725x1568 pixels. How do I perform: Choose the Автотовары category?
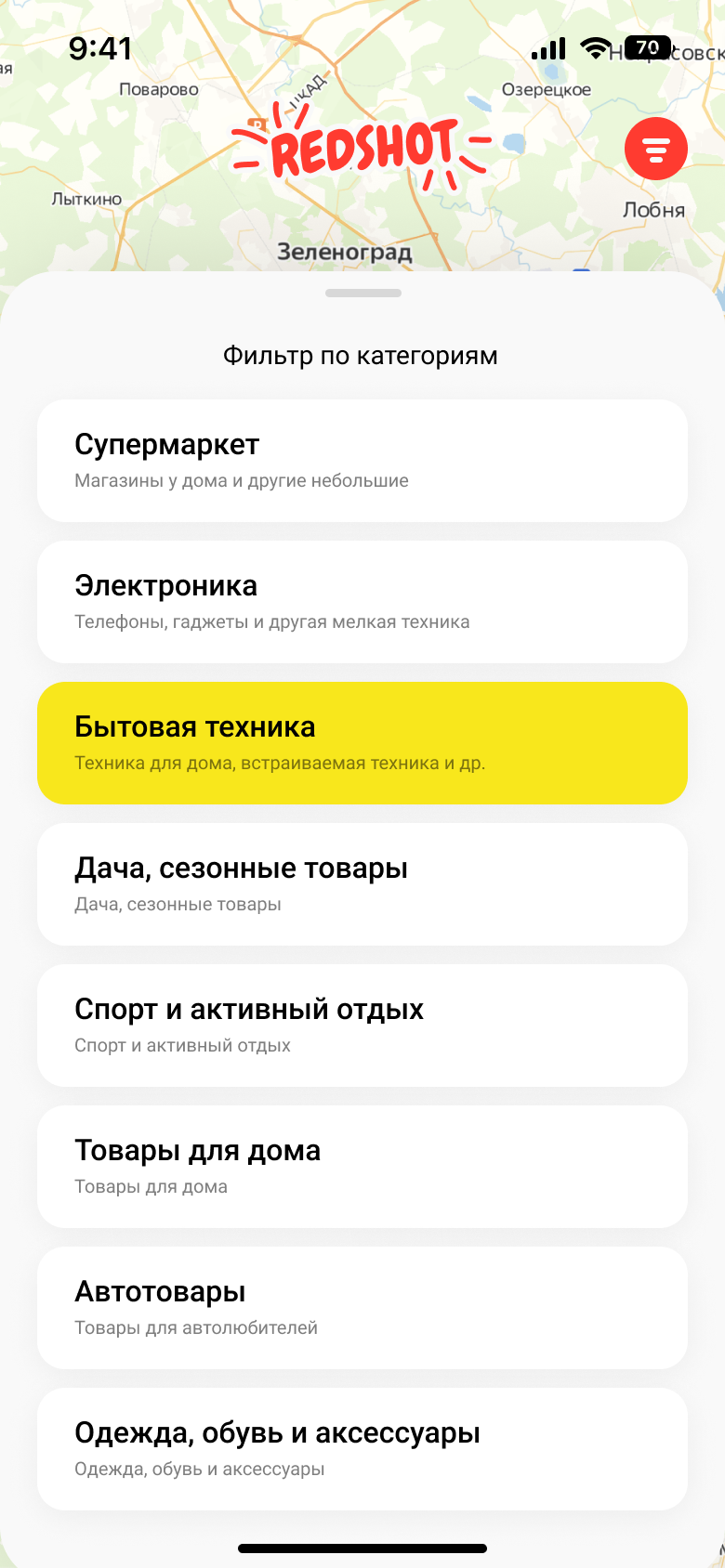click(x=362, y=1308)
